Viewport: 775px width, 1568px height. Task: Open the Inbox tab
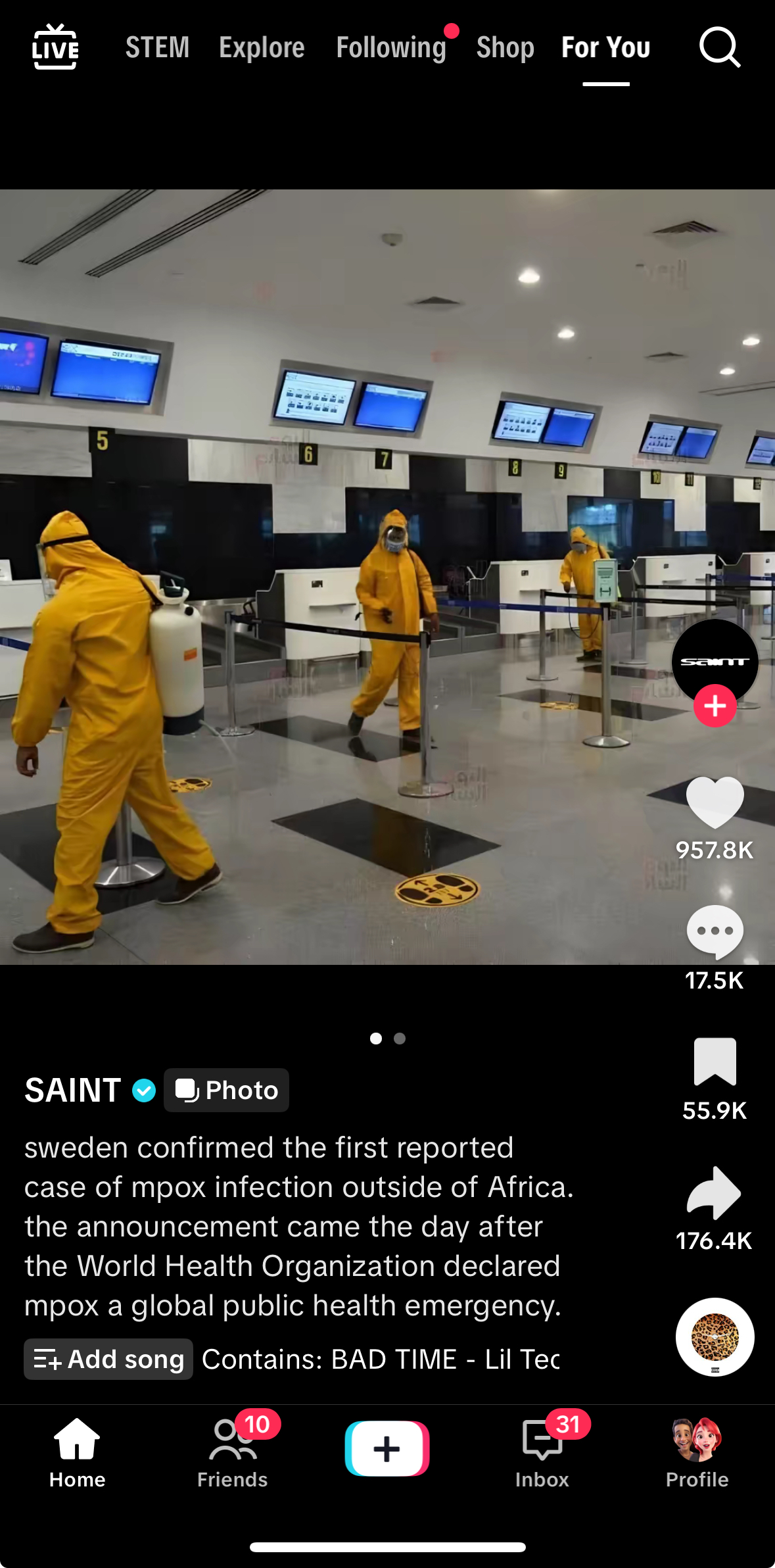[x=542, y=1452]
